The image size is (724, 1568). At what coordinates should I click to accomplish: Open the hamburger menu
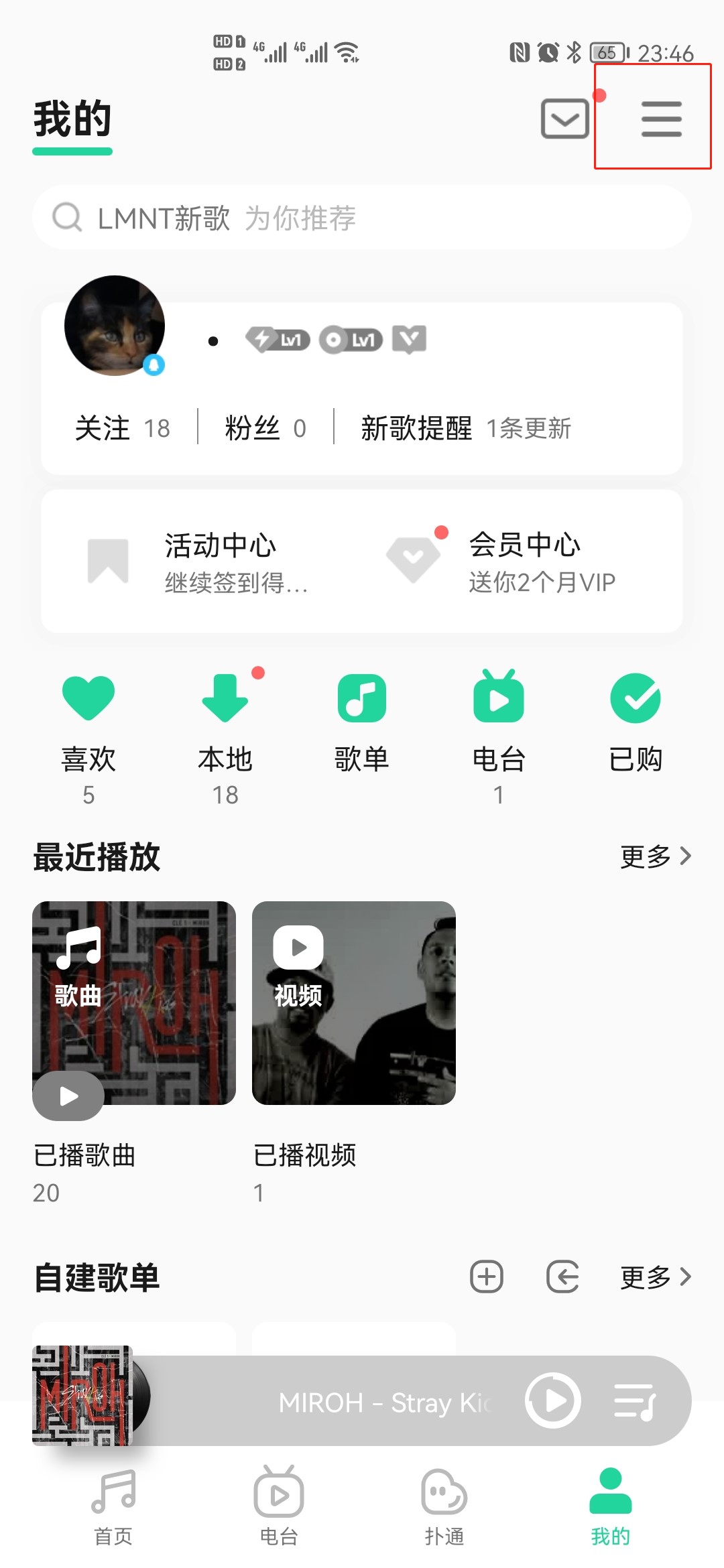[x=661, y=119]
